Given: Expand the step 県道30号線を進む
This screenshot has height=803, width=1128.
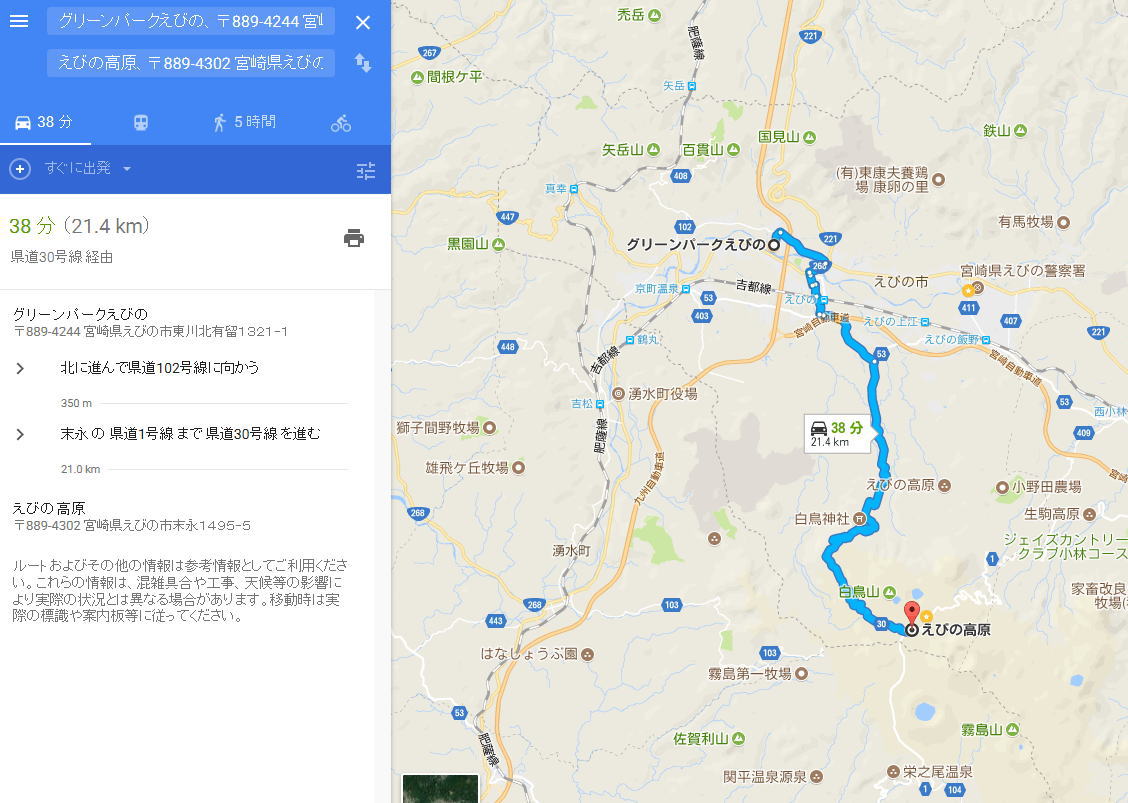Looking at the screenshot, I should tap(20, 434).
